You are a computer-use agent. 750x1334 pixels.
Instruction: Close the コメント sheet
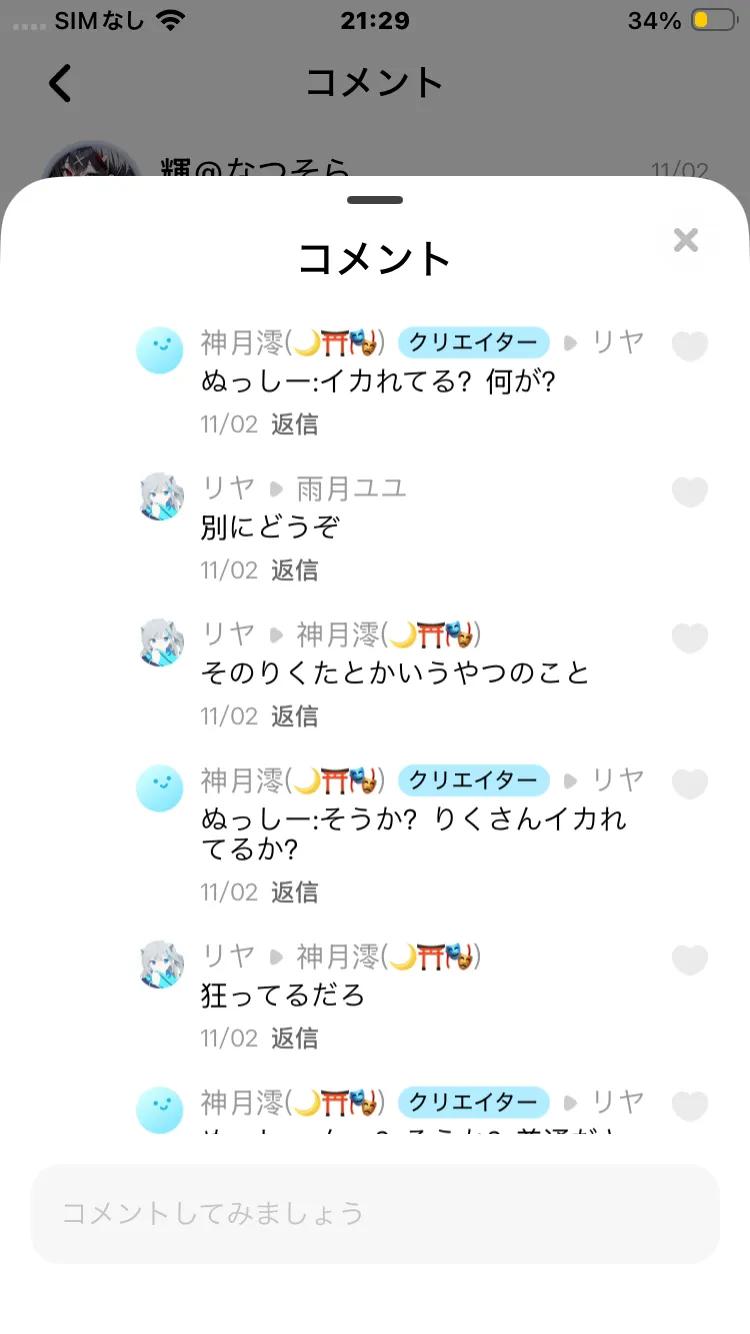point(686,240)
